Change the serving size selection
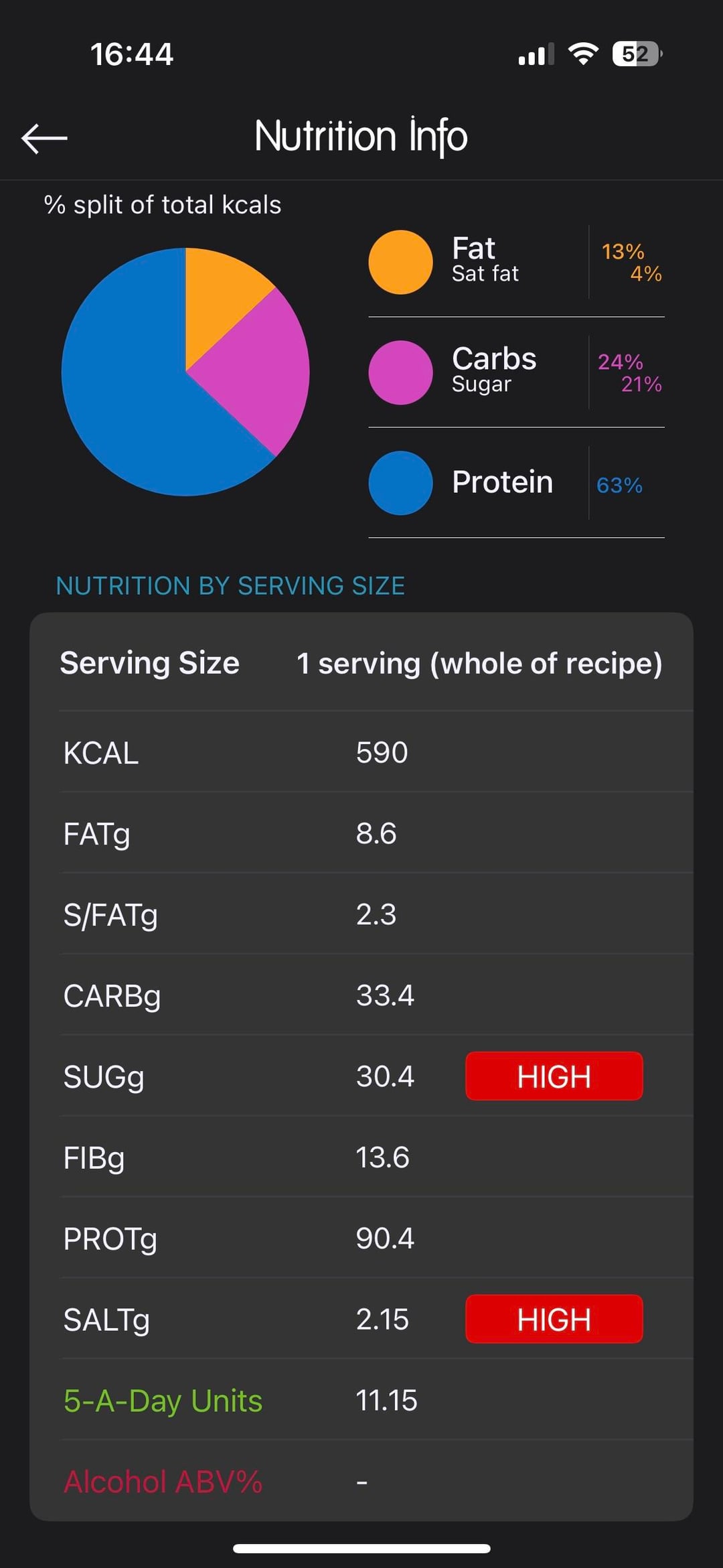Screen dimensions: 723x1568 (479, 663)
